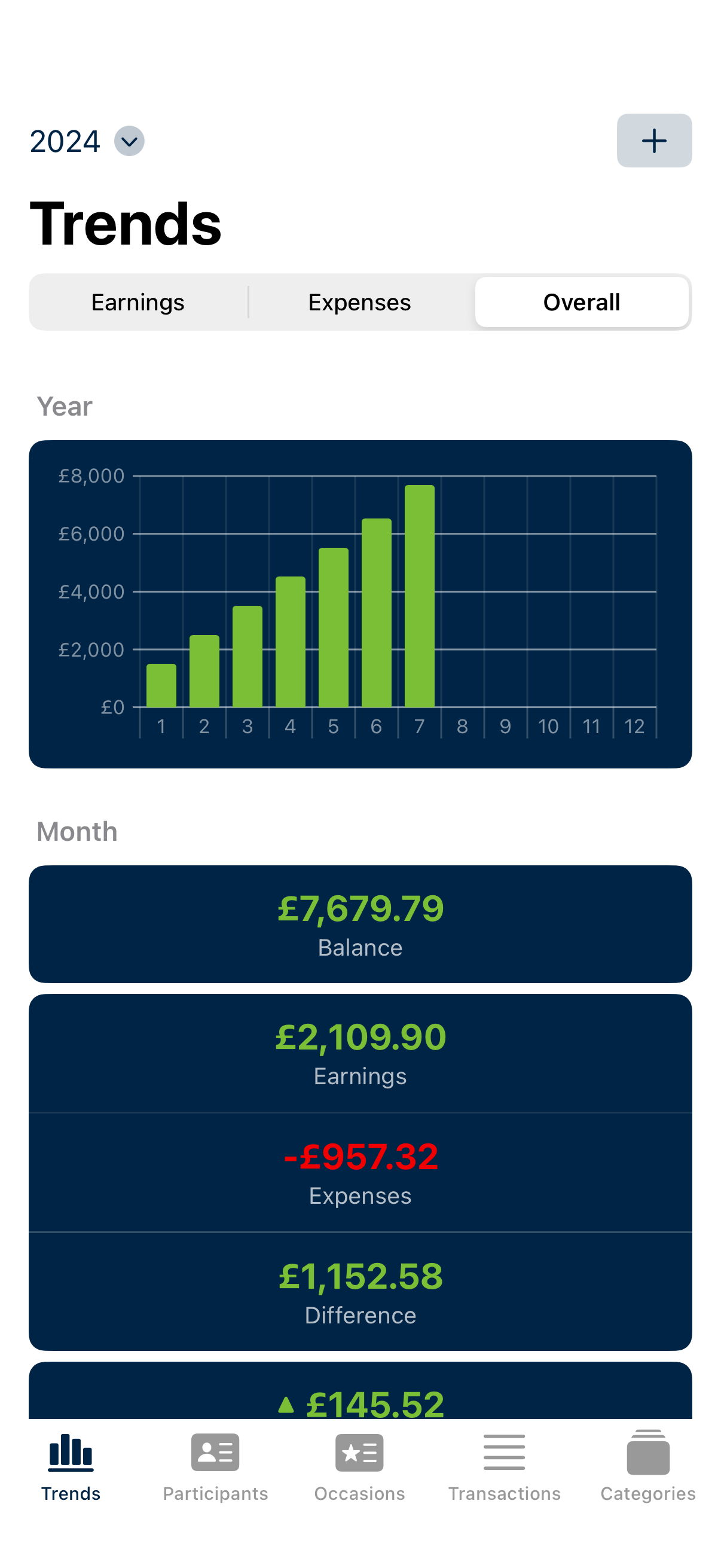Switch to the Earnings segment
The height and width of the screenshot is (1568, 721).
click(x=138, y=302)
